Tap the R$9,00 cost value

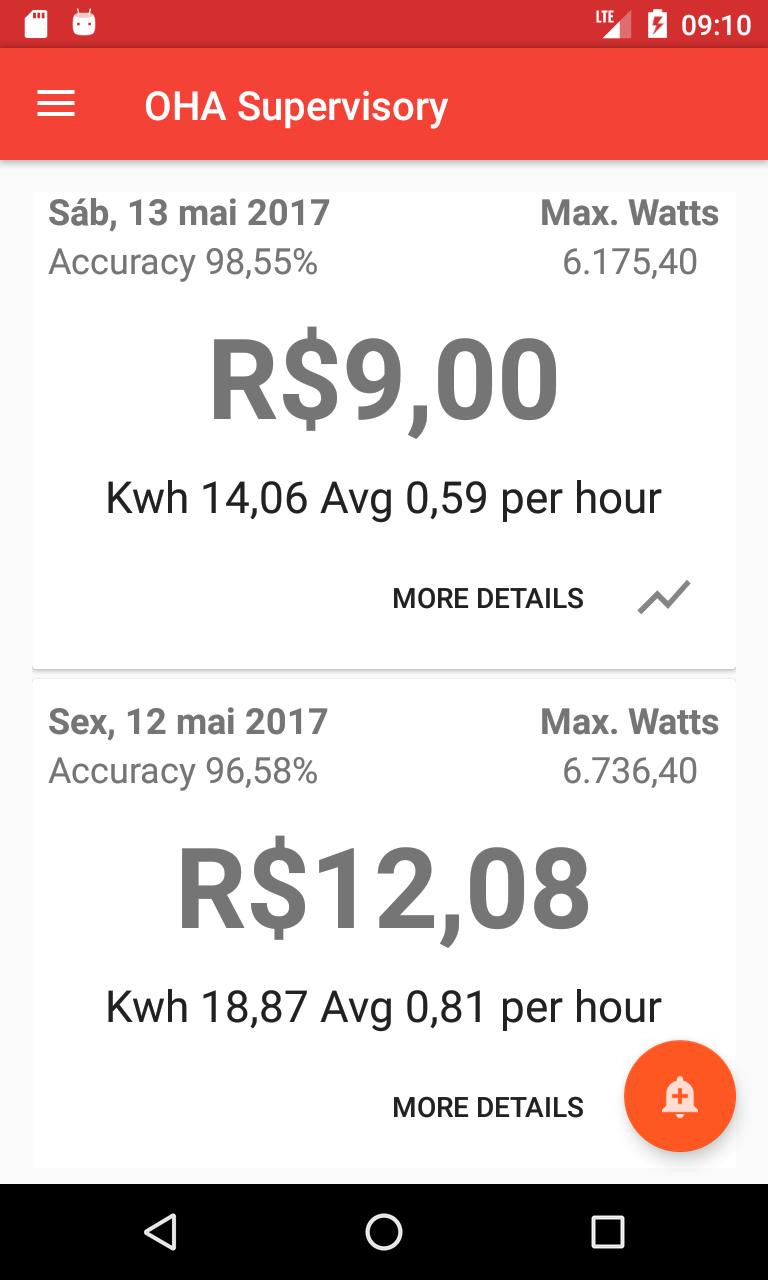coord(383,375)
